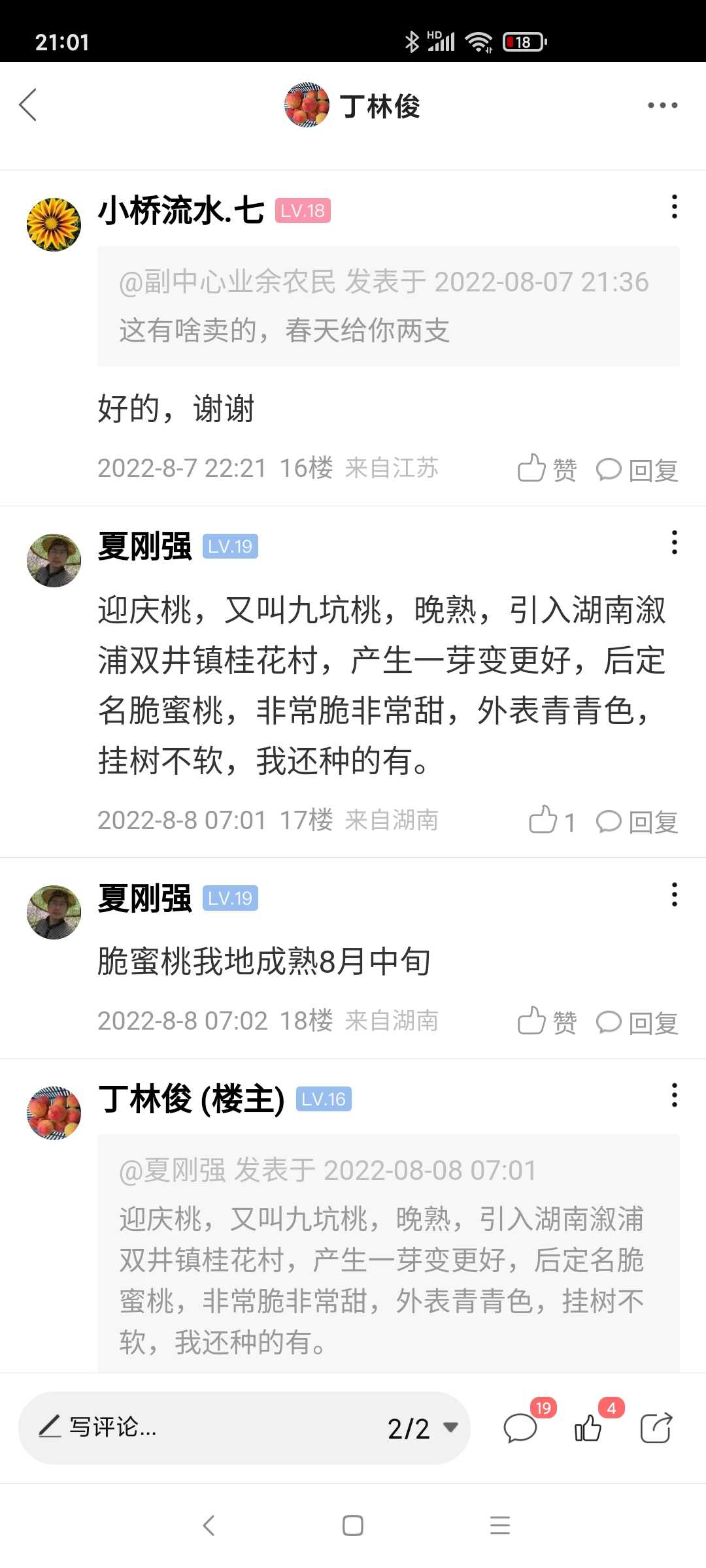Reply to the 18楼 comment
The width and height of the screenshot is (706, 1568).
[637, 1022]
